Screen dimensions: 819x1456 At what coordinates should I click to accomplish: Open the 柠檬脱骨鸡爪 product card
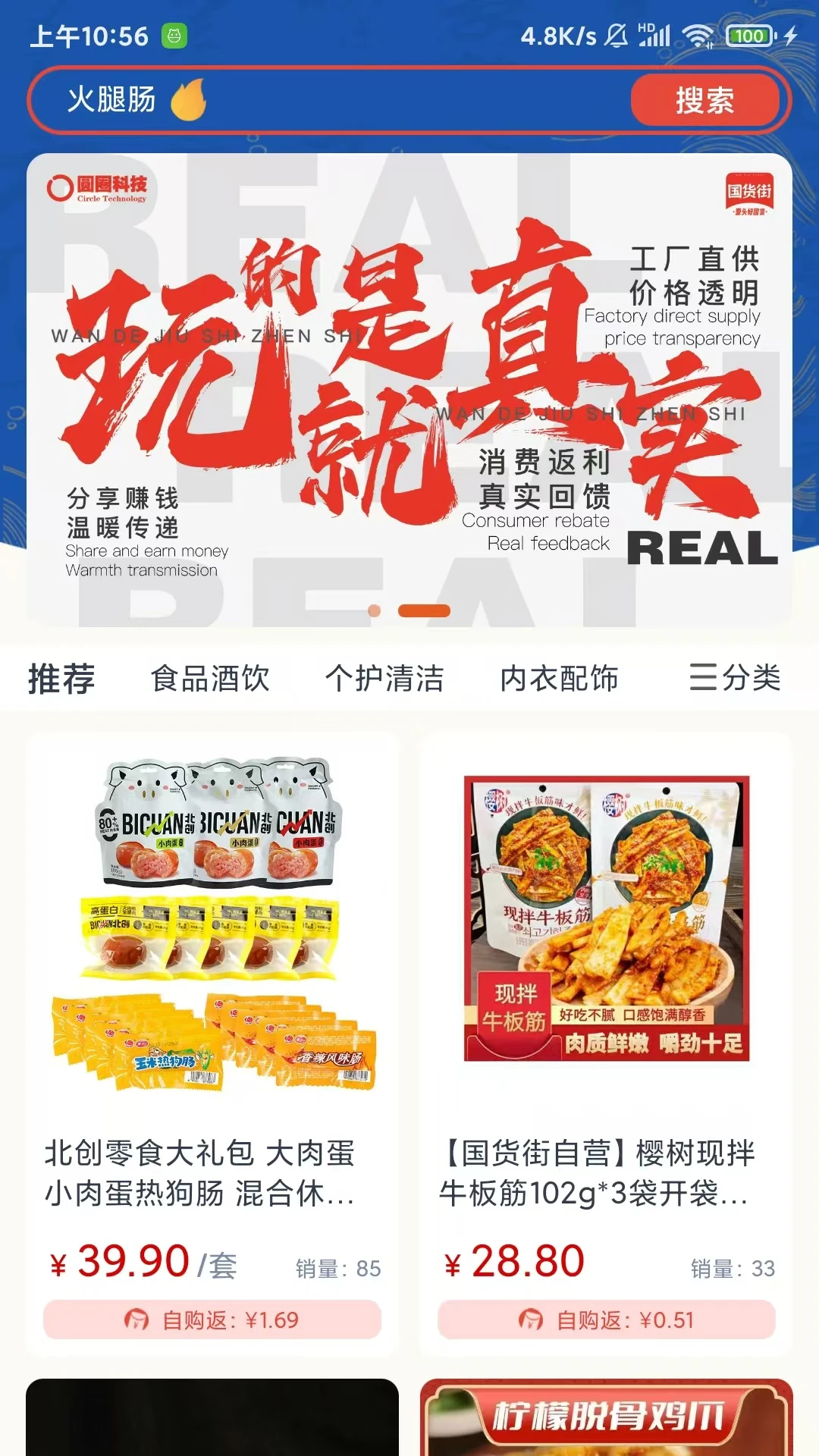[x=606, y=1417]
